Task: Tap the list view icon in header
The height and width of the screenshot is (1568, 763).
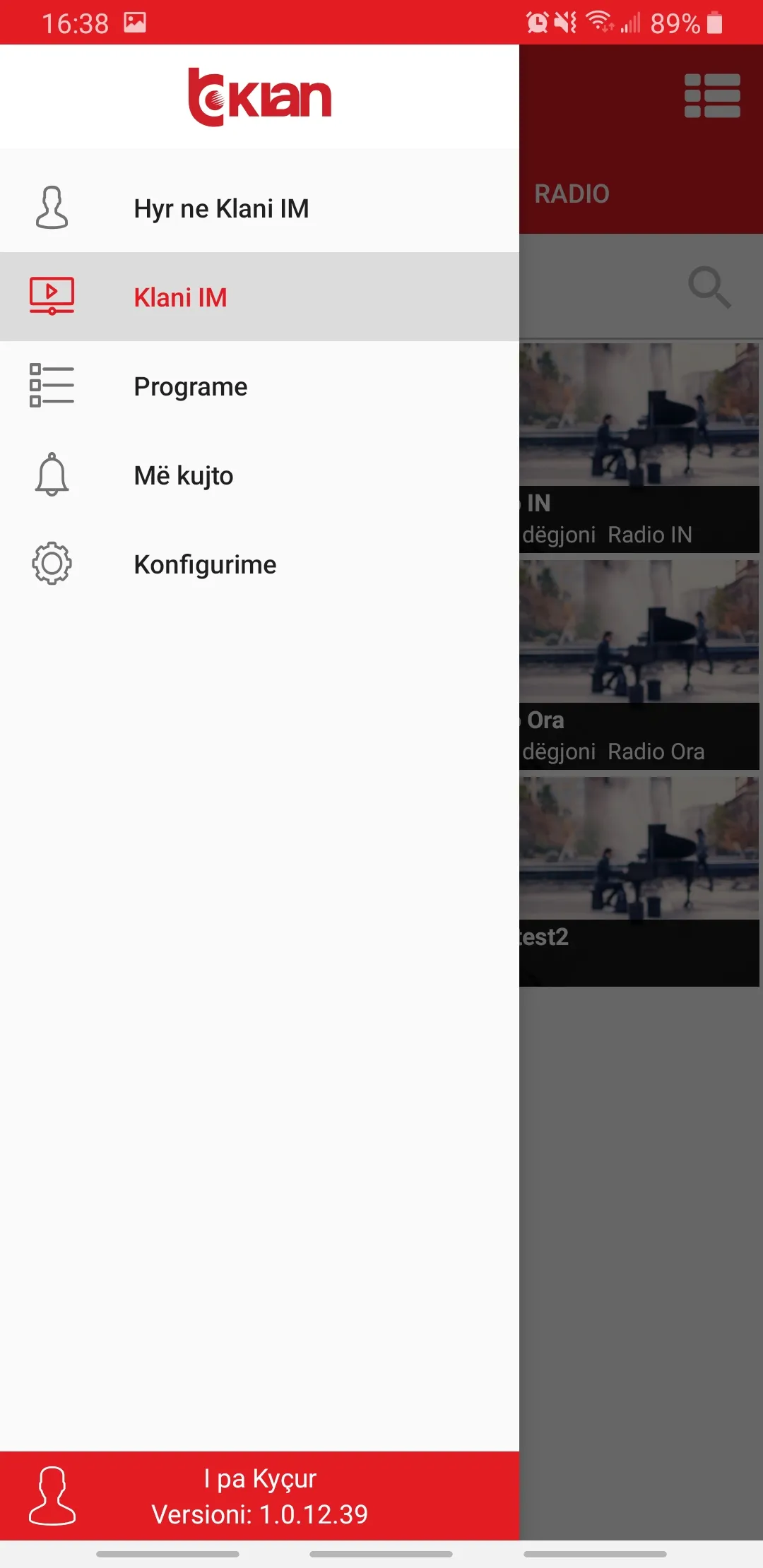Action: coord(712,96)
